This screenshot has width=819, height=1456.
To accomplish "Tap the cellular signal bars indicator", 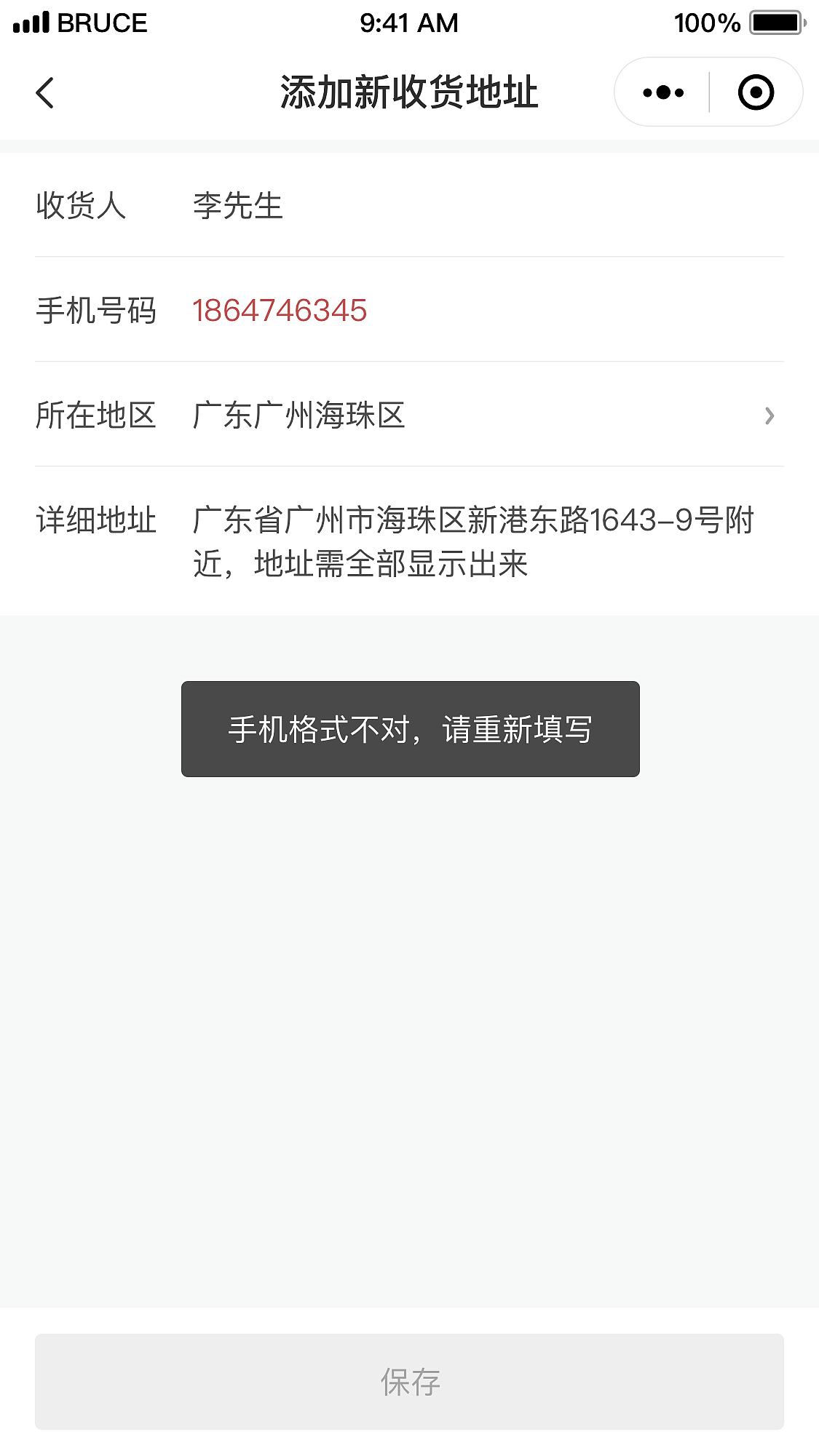I will coord(32,22).
